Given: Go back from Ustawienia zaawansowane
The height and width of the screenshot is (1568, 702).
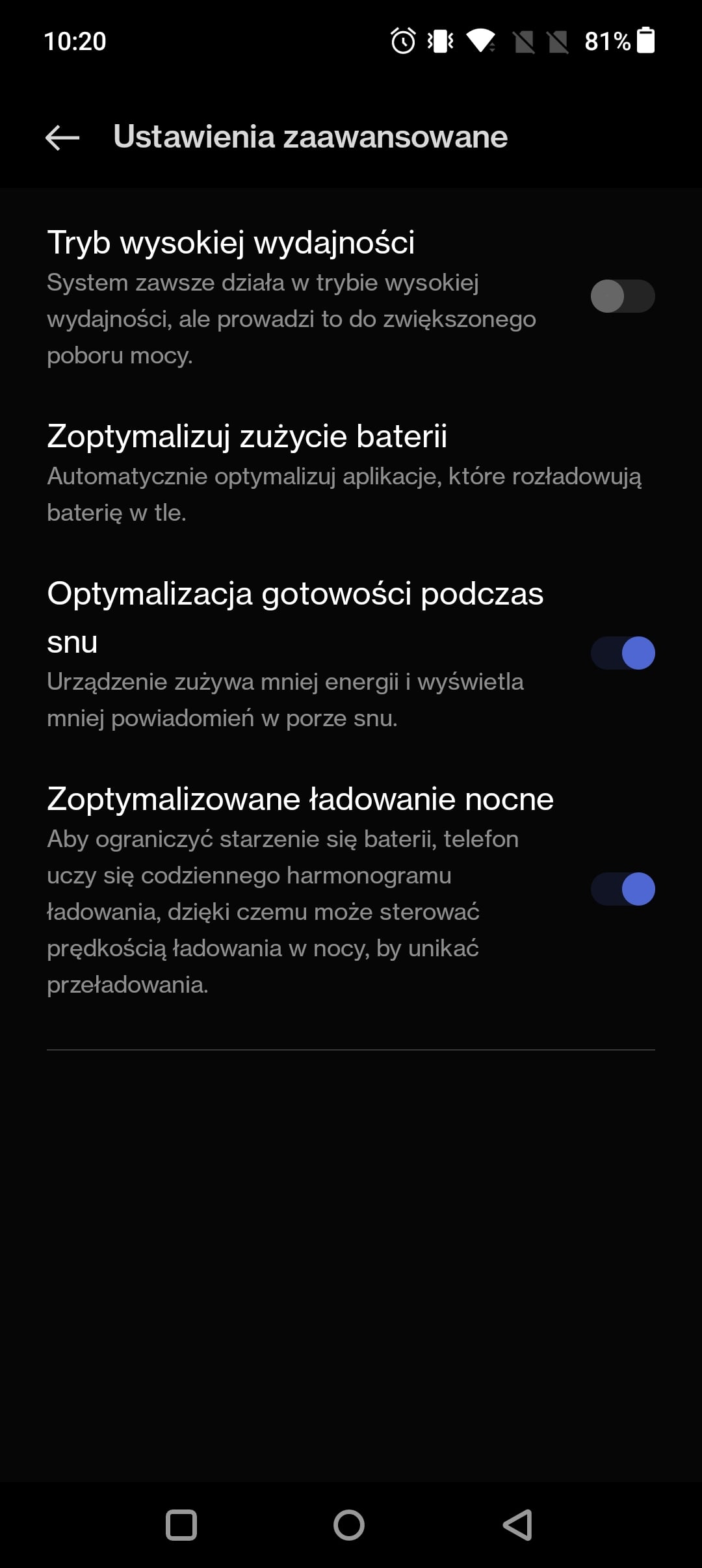Looking at the screenshot, I should [x=62, y=137].
